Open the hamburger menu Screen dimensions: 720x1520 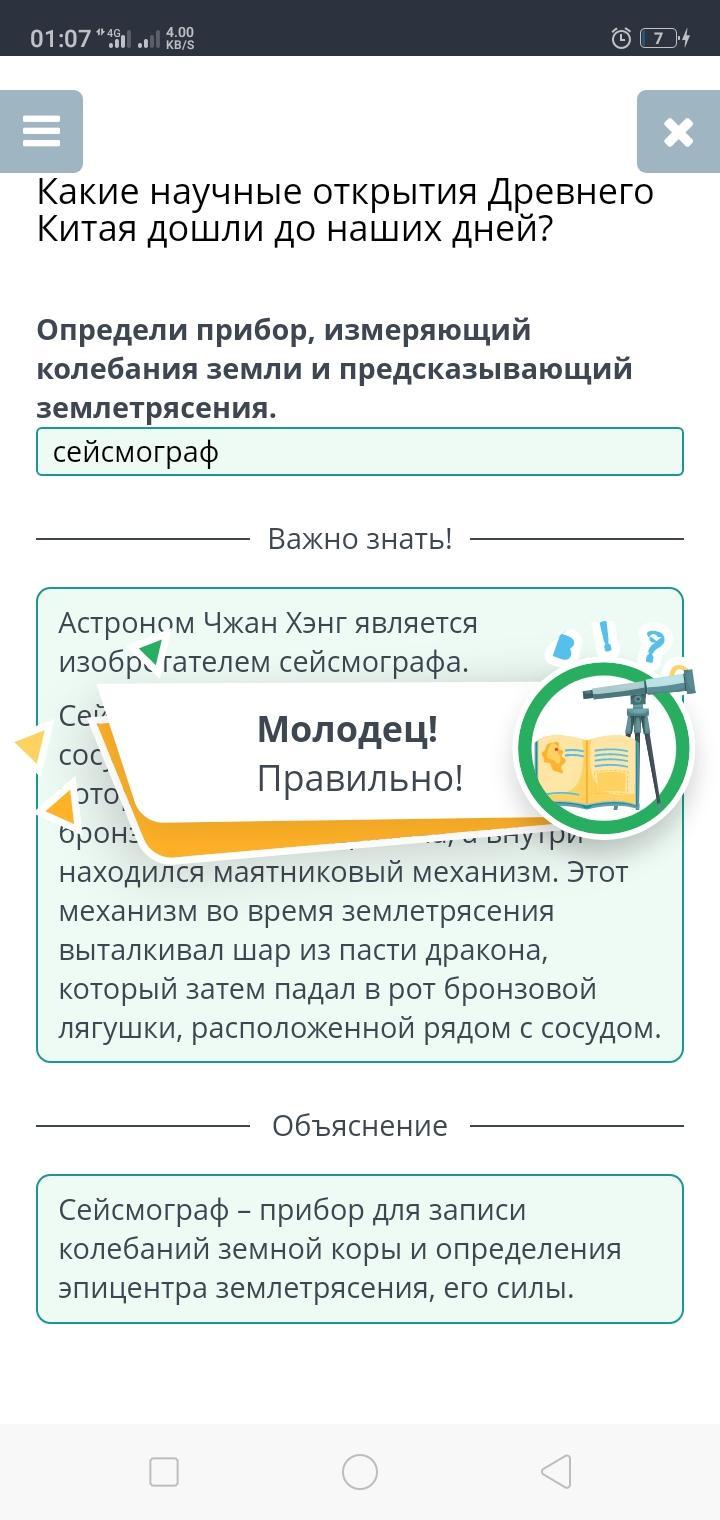[x=41, y=131]
